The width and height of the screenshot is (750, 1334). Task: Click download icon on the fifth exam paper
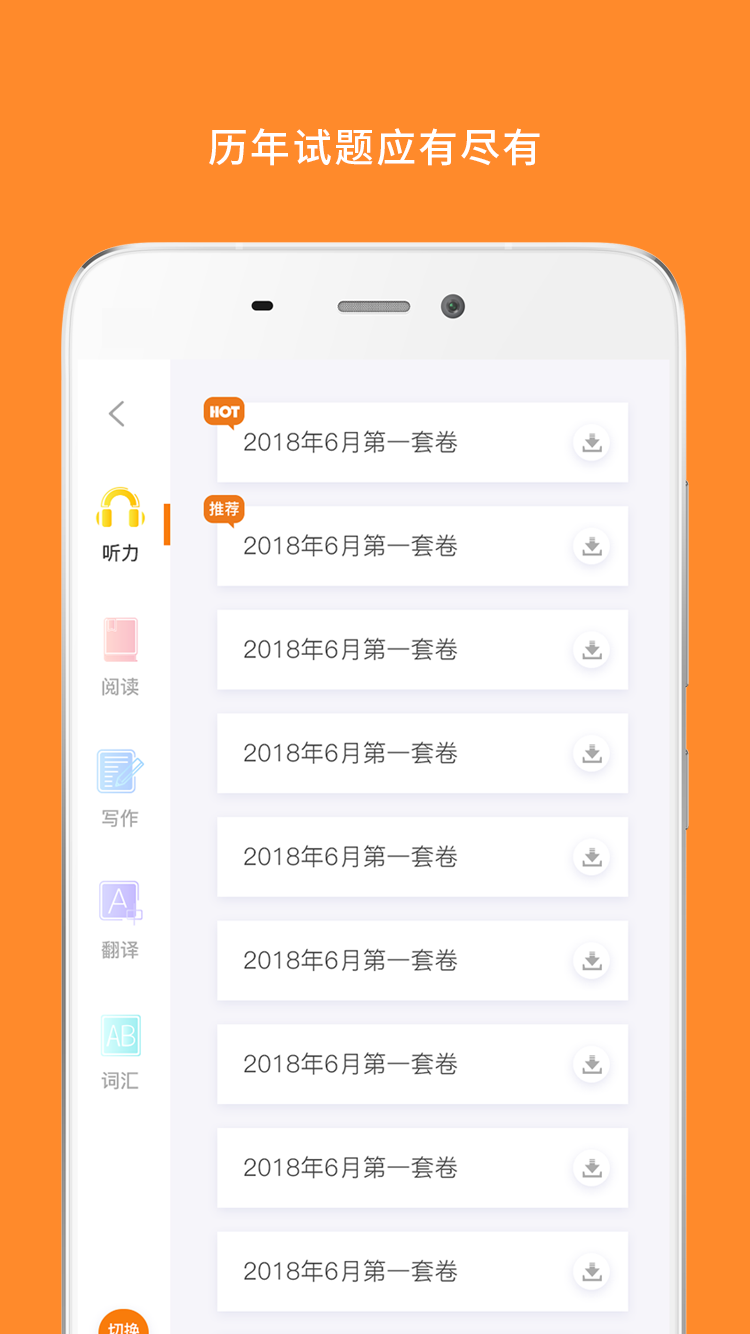tap(591, 857)
